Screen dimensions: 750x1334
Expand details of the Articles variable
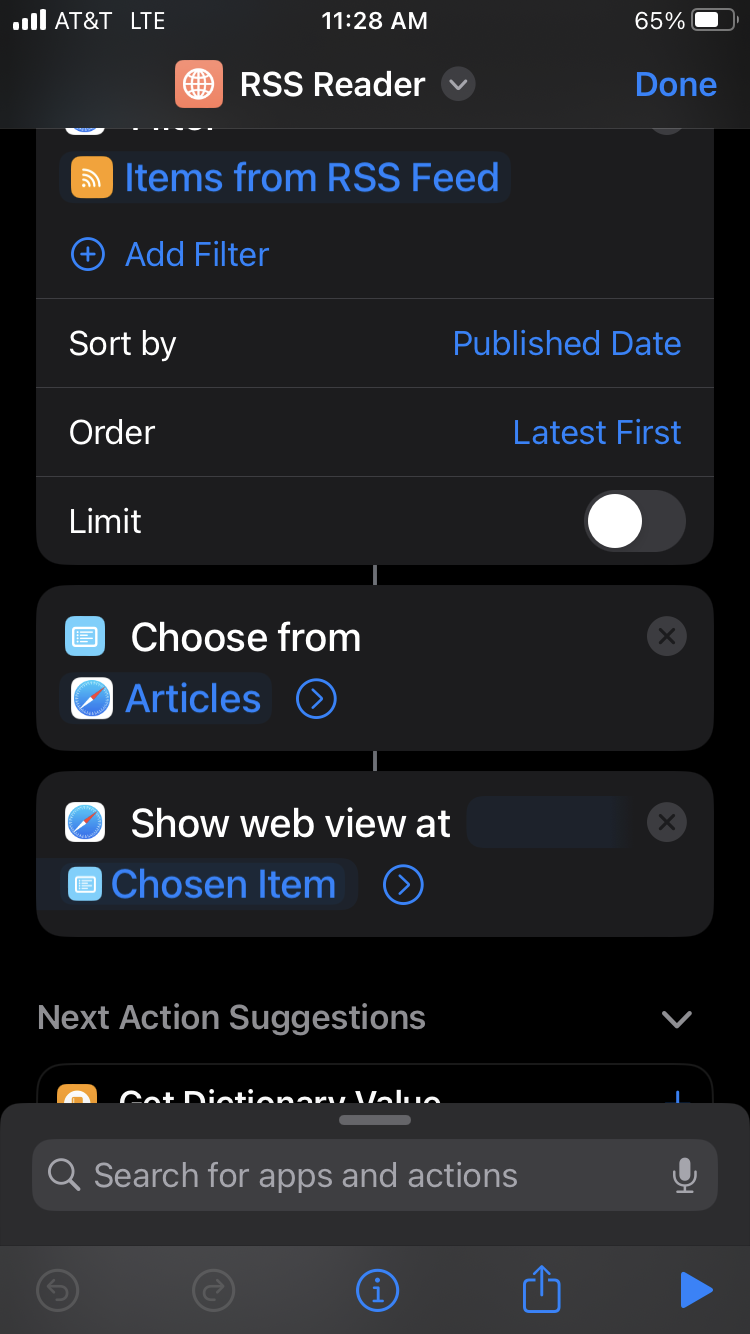[x=316, y=698]
